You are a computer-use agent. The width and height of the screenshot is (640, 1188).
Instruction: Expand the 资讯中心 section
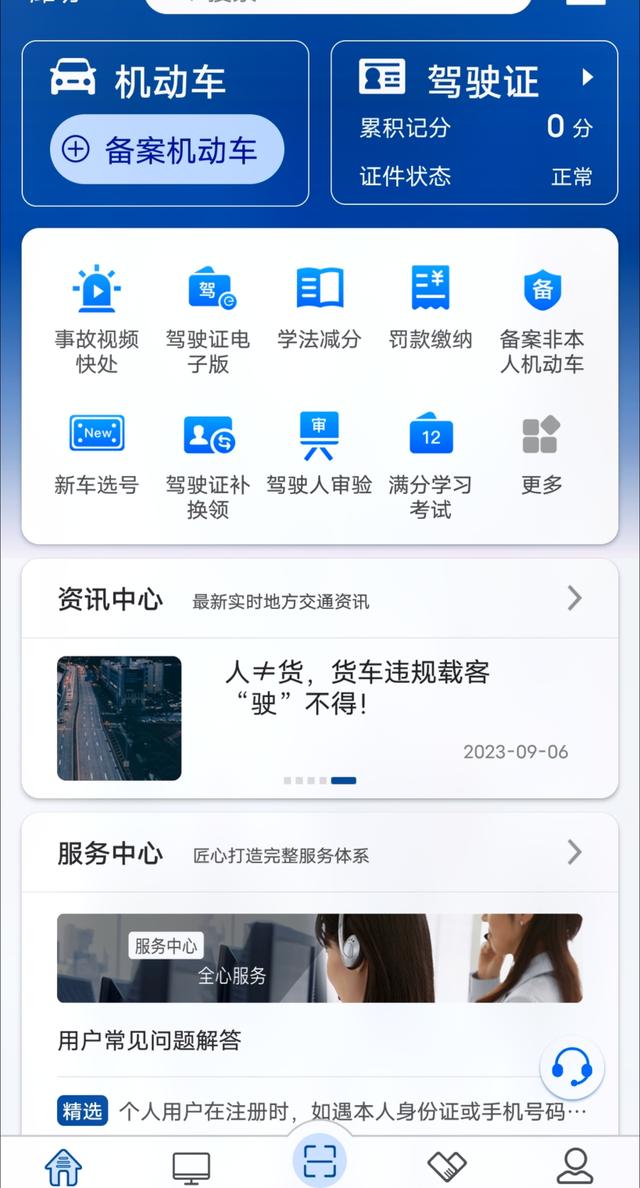click(x=574, y=599)
